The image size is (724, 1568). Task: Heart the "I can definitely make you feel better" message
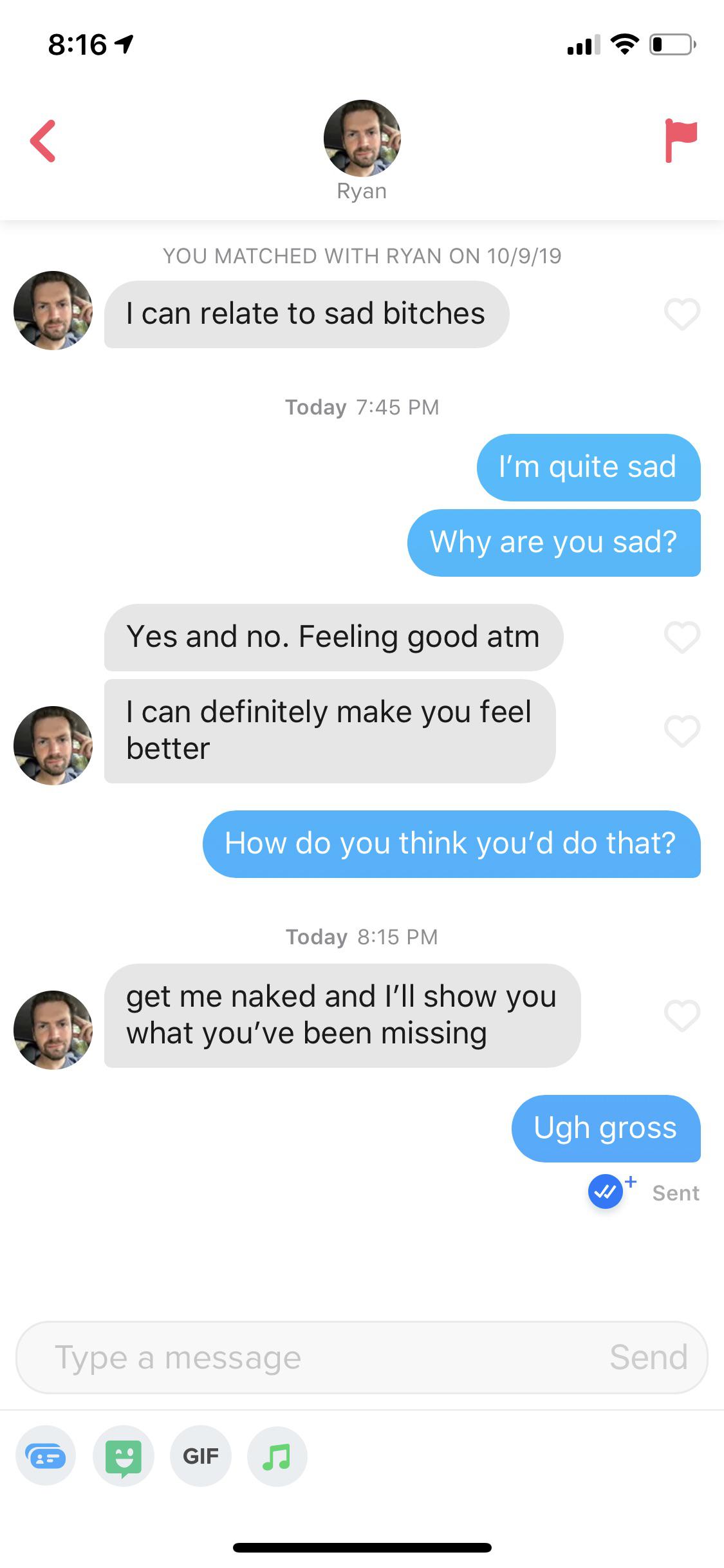(682, 731)
